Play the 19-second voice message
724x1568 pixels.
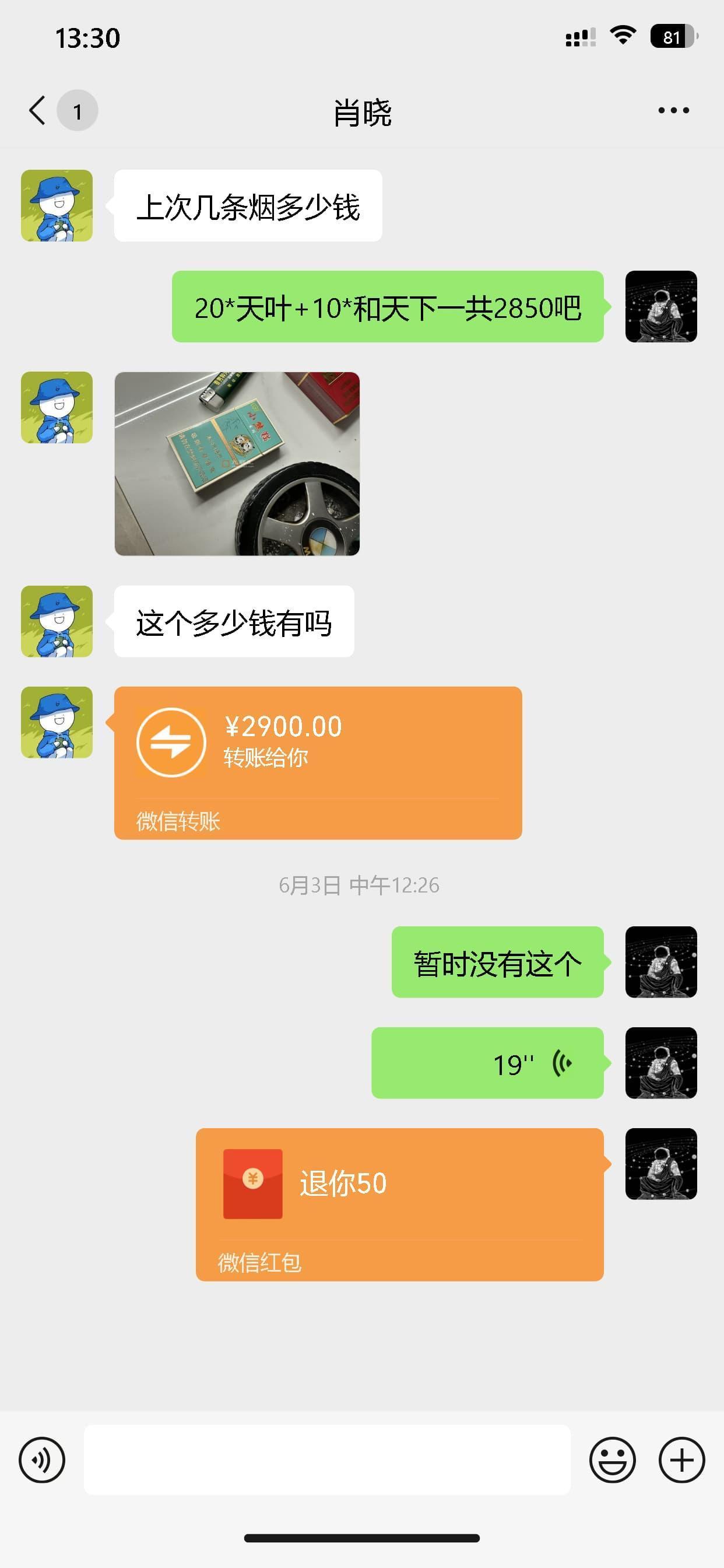tap(487, 1063)
